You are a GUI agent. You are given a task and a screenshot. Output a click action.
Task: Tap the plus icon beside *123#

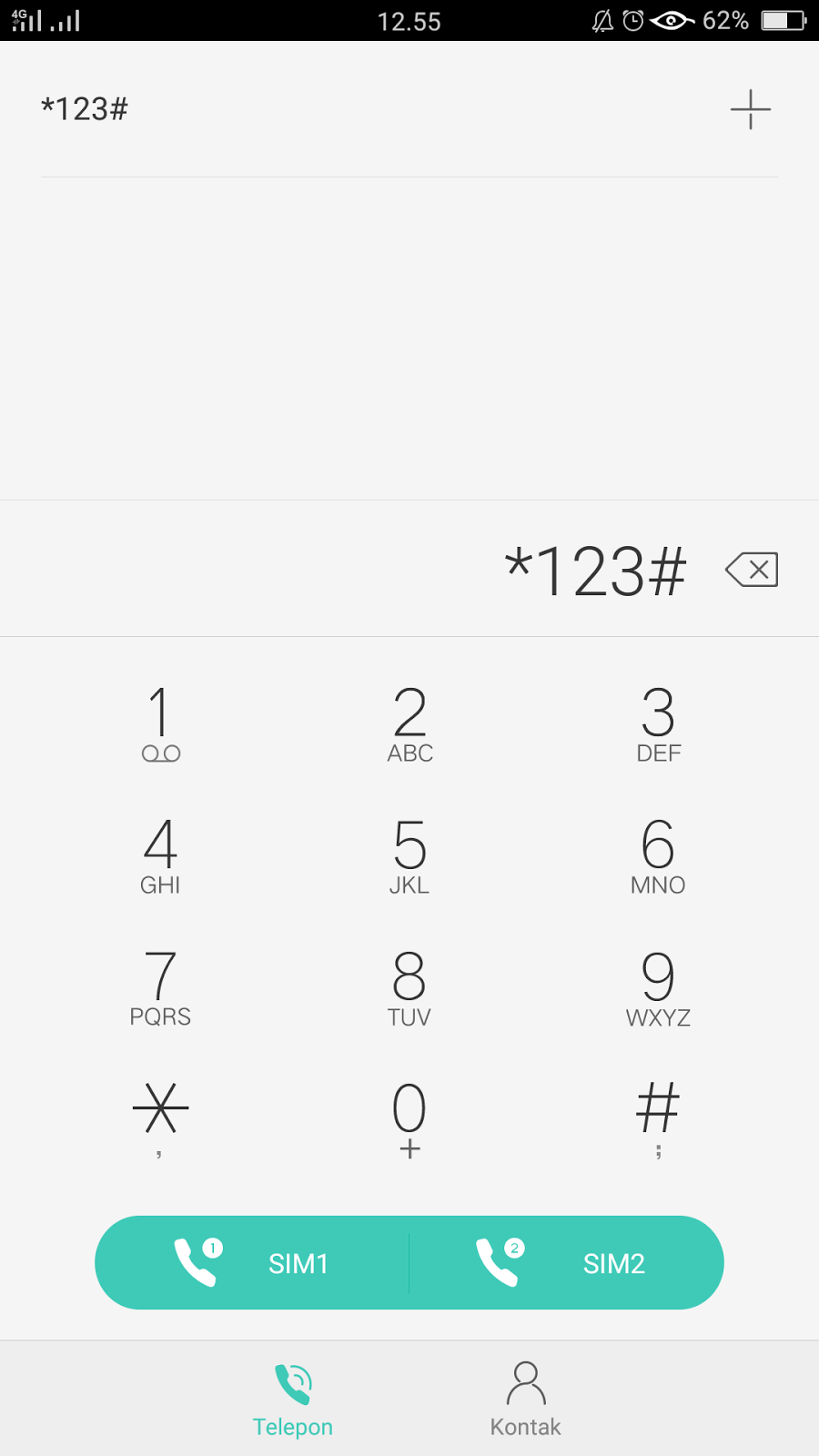point(751,109)
